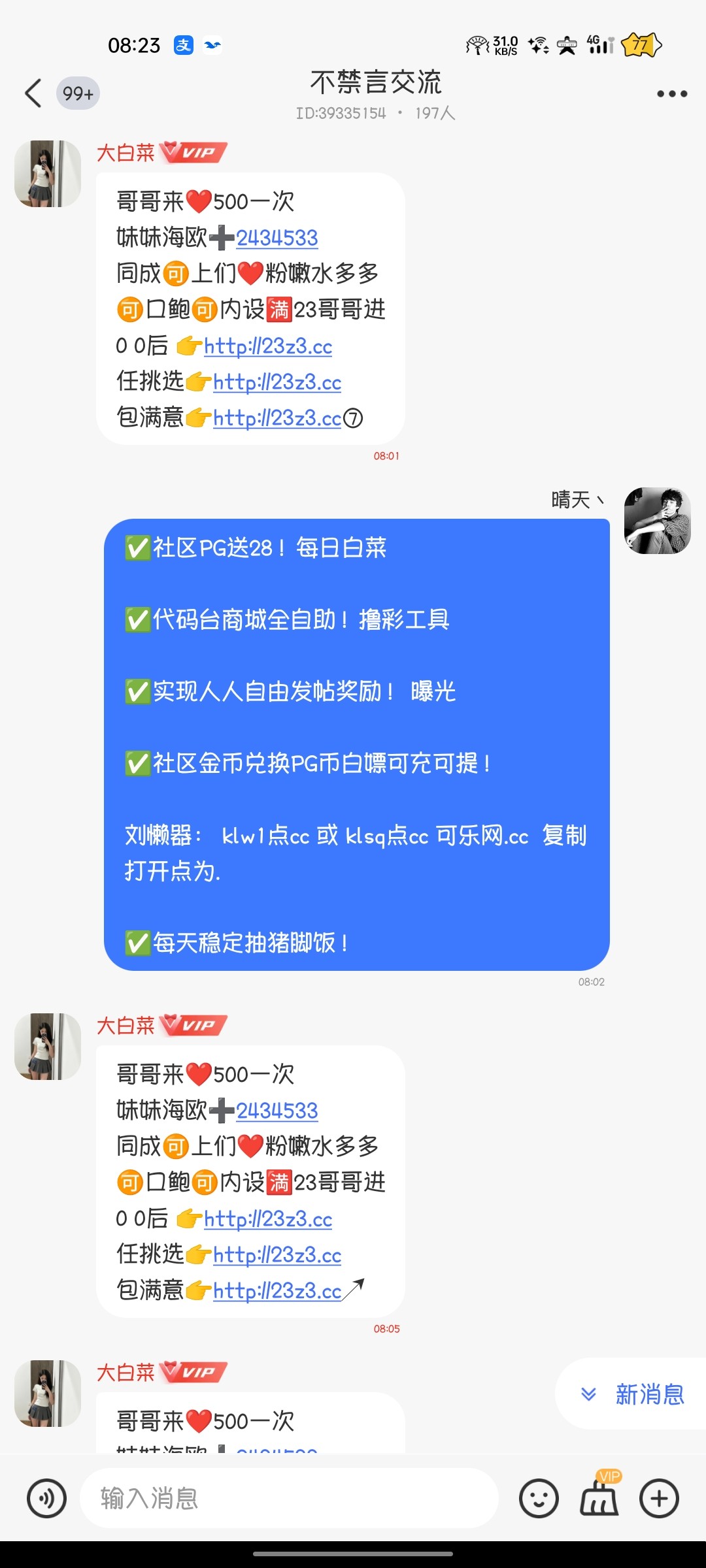The height and width of the screenshot is (1568, 706).
Task: Go back from the 不禁言交流 chat
Action: (33, 93)
